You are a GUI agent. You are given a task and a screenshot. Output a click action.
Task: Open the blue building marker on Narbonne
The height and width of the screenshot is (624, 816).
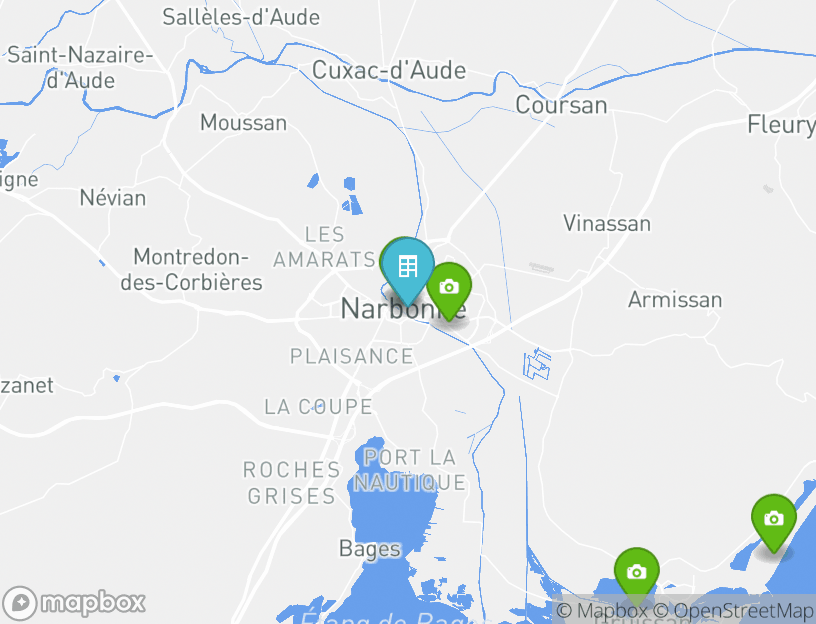407,267
